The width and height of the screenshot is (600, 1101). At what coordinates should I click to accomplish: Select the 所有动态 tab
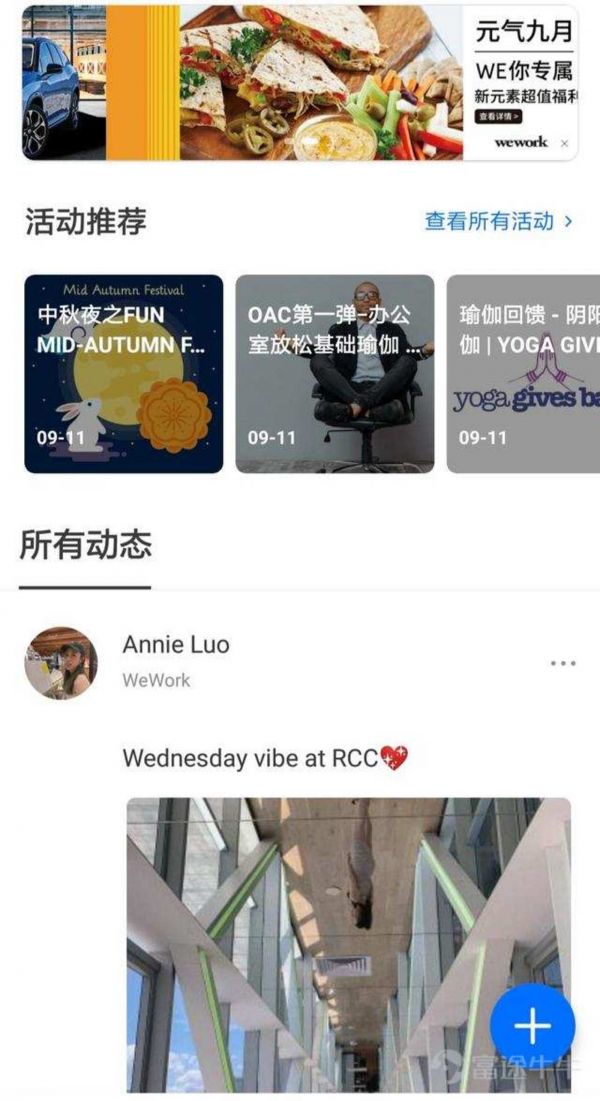[x=85, y=546]
